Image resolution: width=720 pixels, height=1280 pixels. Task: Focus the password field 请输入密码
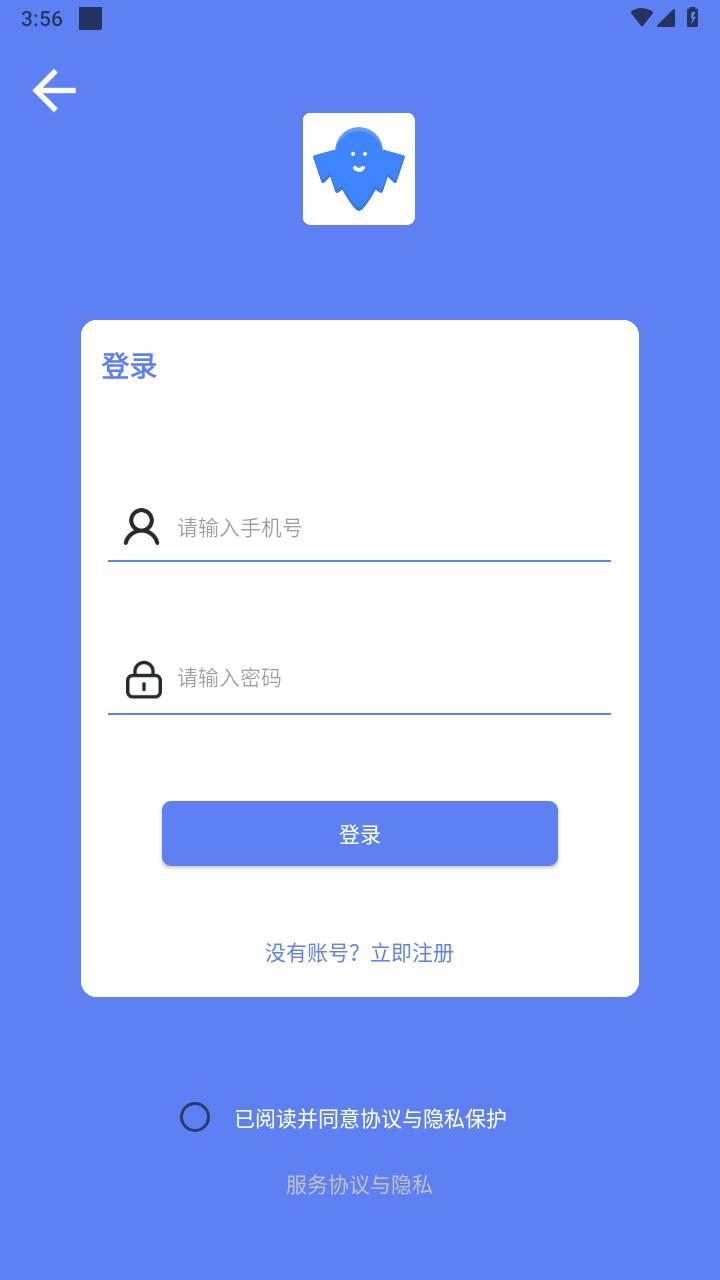click(392, 678)
